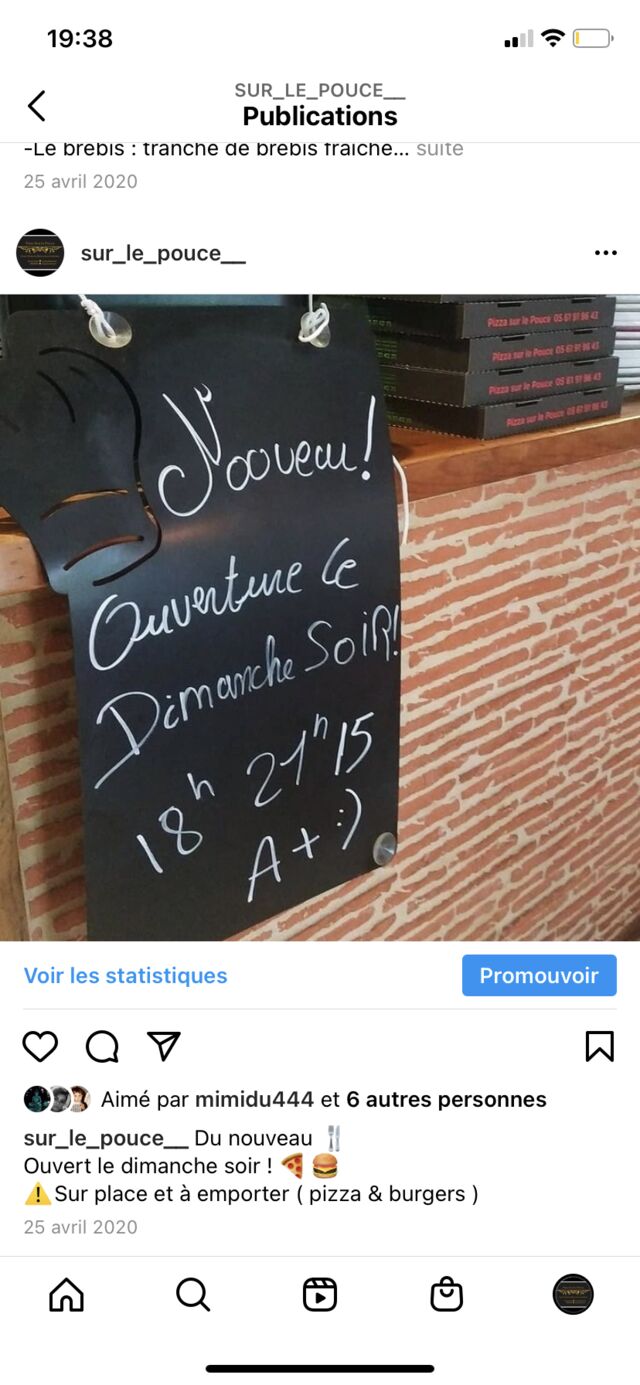Viewport: 640px width, 1385px height.
Task: Open the Search tab
Action: (193, 1295)
